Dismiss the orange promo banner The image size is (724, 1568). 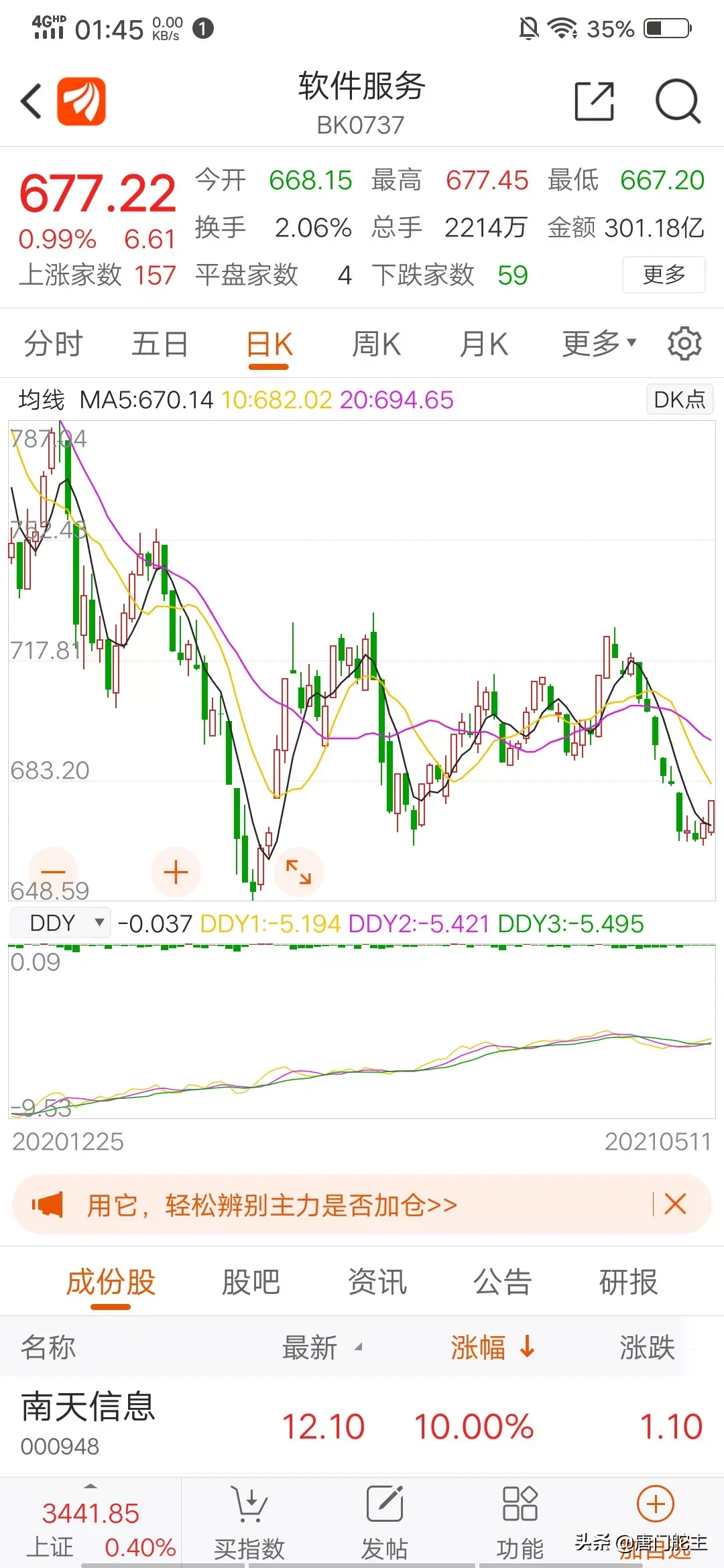tap(675, 1204)
